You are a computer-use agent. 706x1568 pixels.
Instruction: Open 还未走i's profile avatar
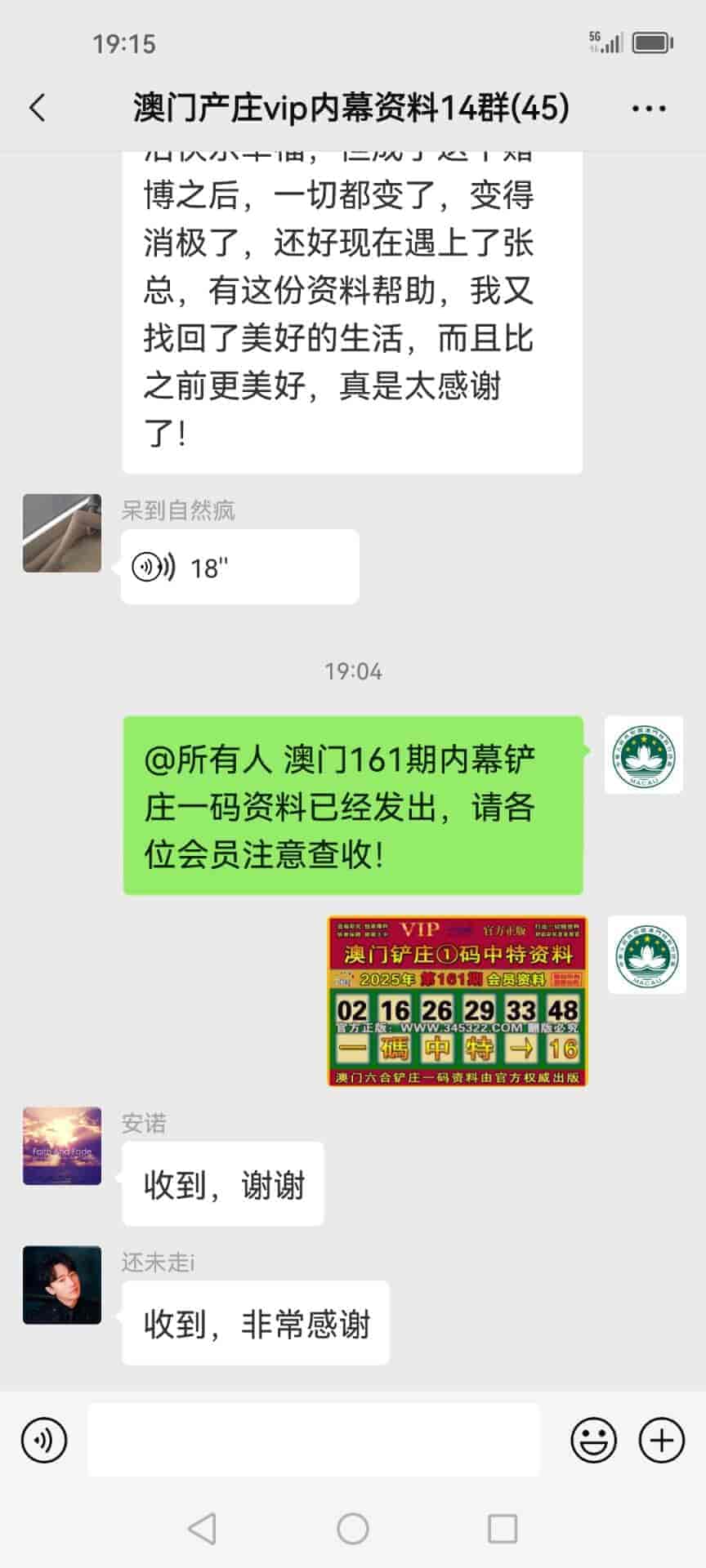point(62,1285)
